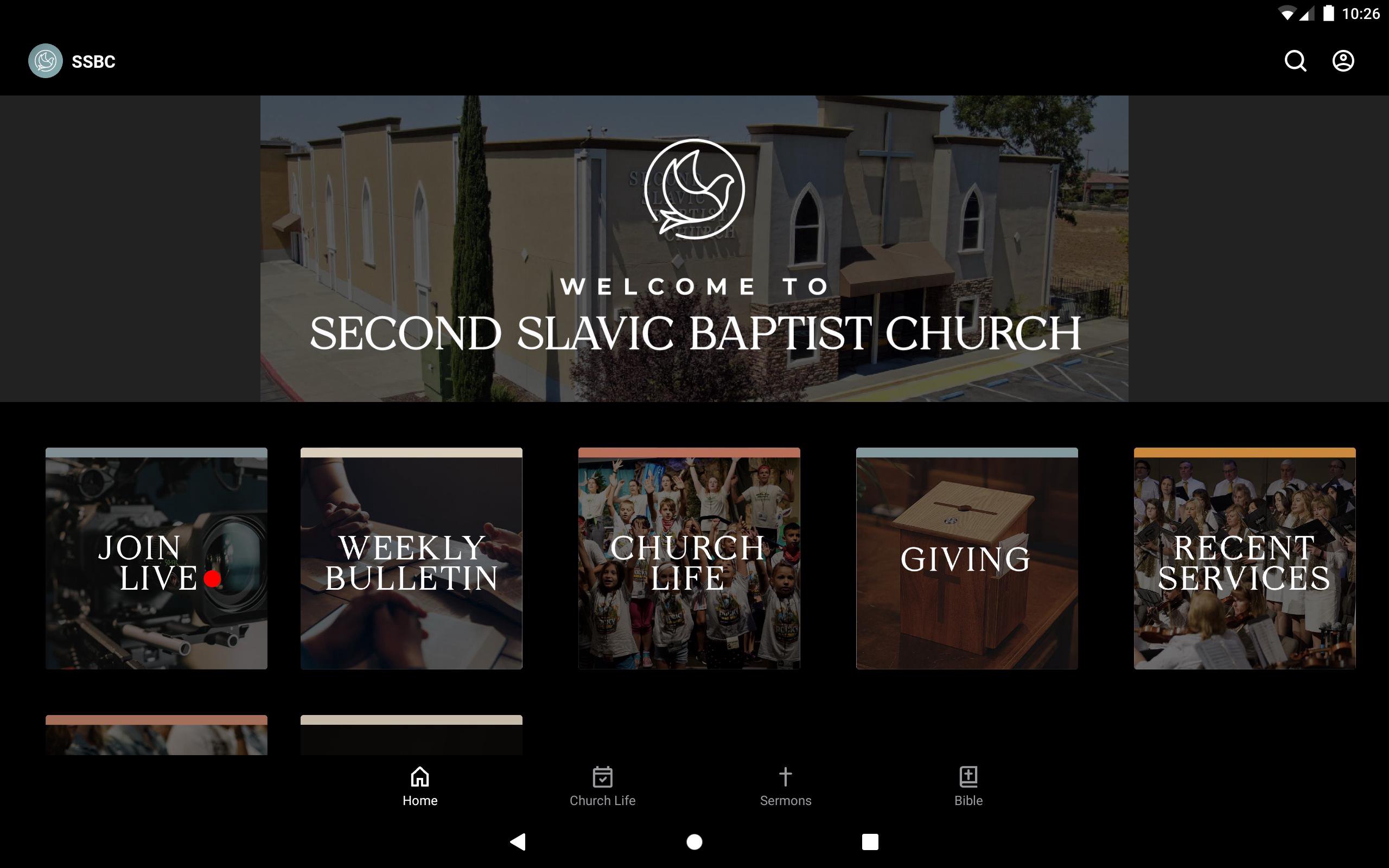Switch to the Bible tab
The width and height of the screenshot is (1389, 868).
(969, 787)
